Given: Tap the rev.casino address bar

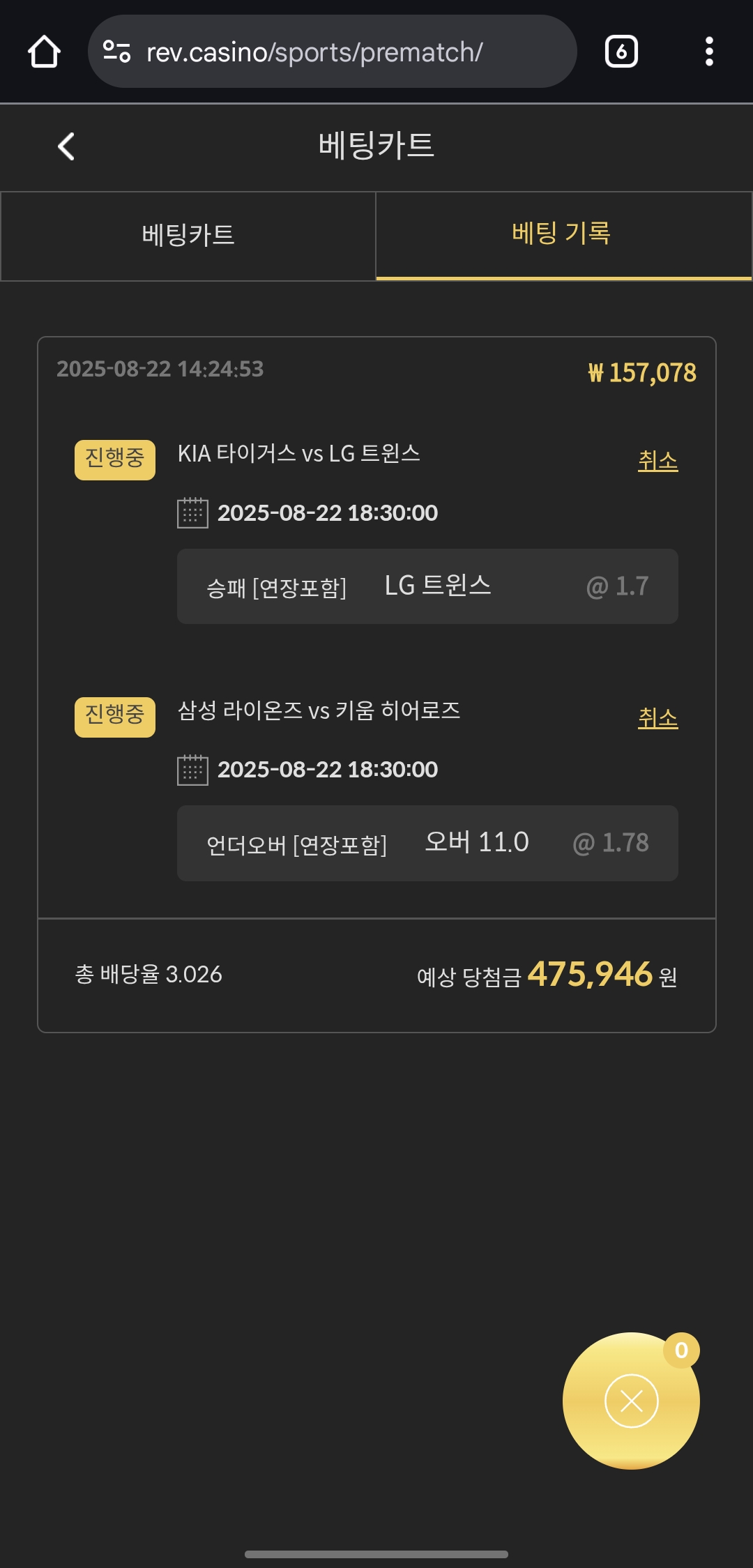Looking at the screenshot, I should [332, 52].
